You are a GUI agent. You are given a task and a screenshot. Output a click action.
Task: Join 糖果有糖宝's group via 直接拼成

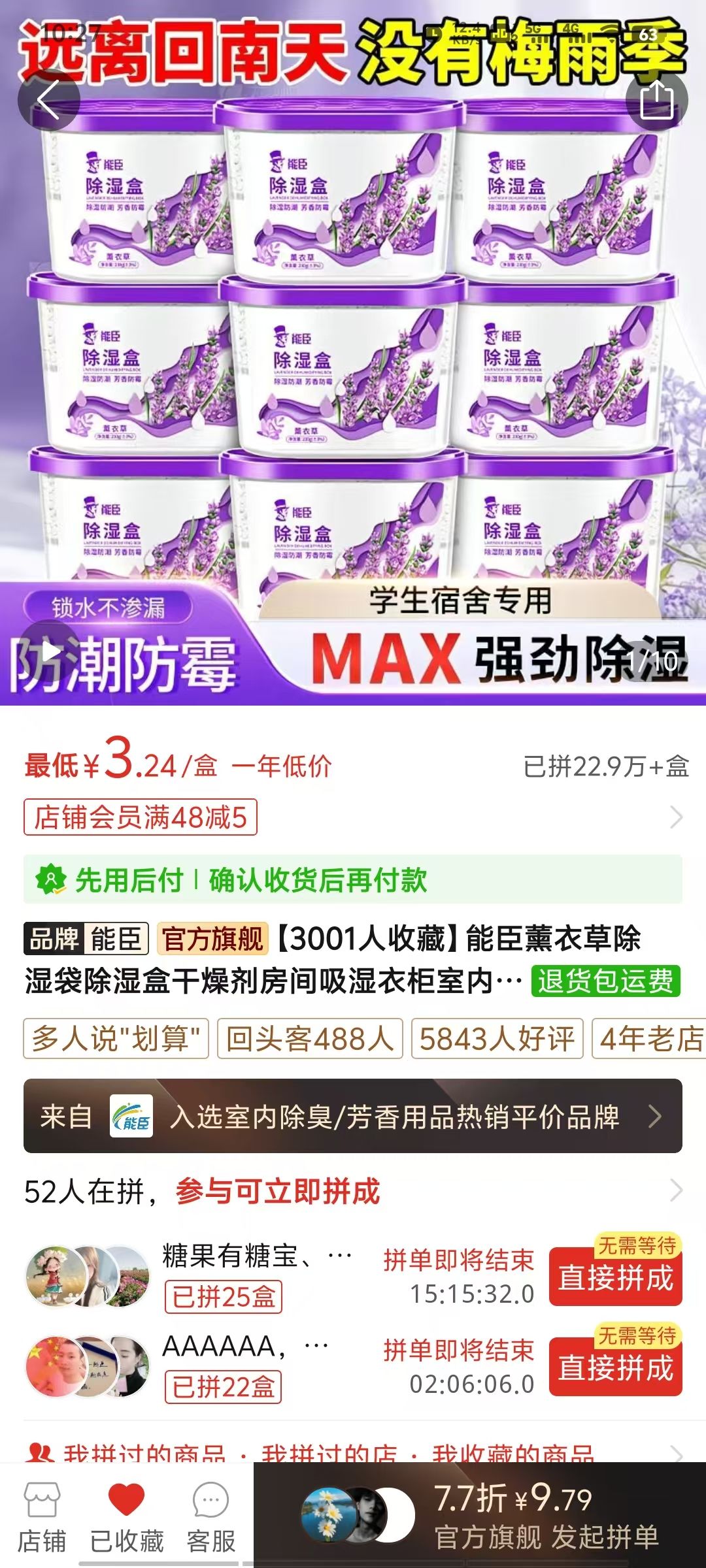615,1277
